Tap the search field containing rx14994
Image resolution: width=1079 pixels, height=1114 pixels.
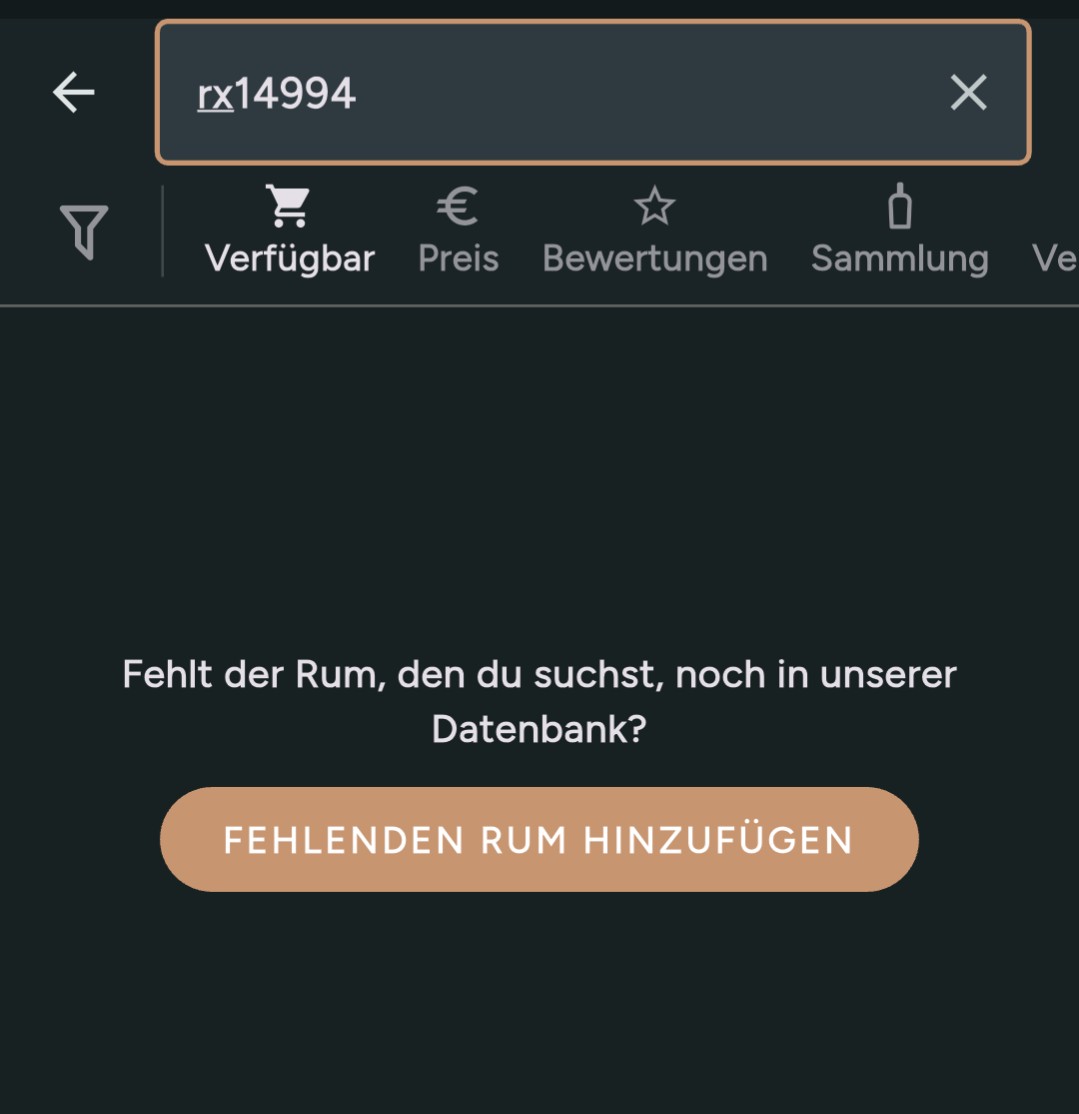click(560, 93)
